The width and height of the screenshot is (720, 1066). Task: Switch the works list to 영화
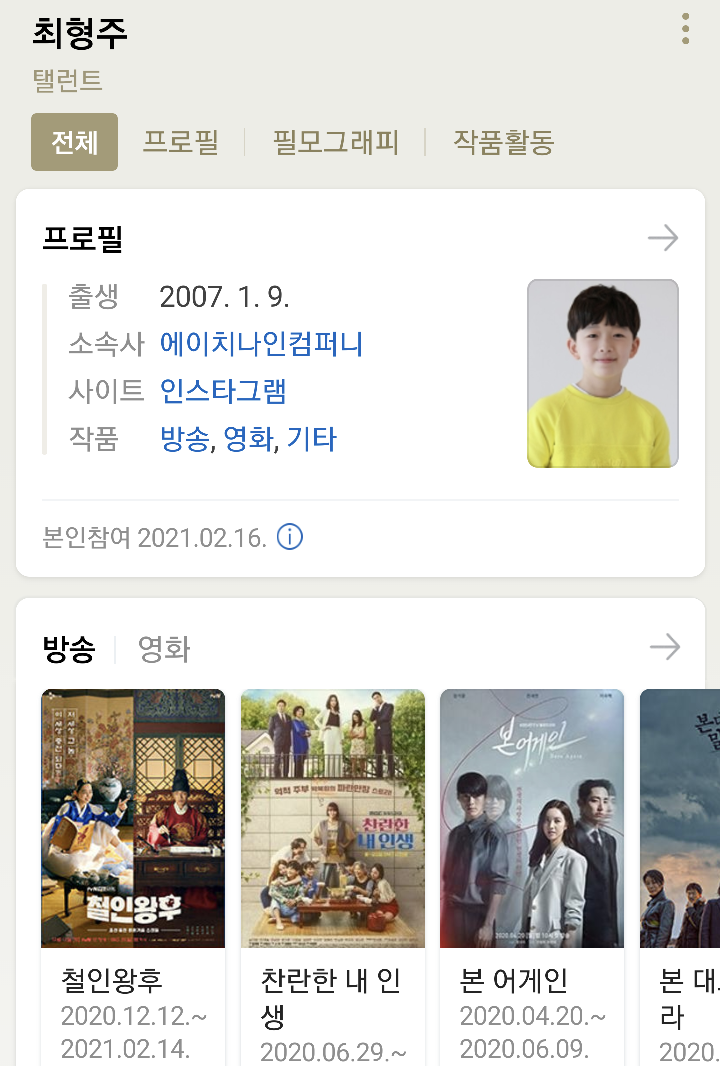point(164,649)
